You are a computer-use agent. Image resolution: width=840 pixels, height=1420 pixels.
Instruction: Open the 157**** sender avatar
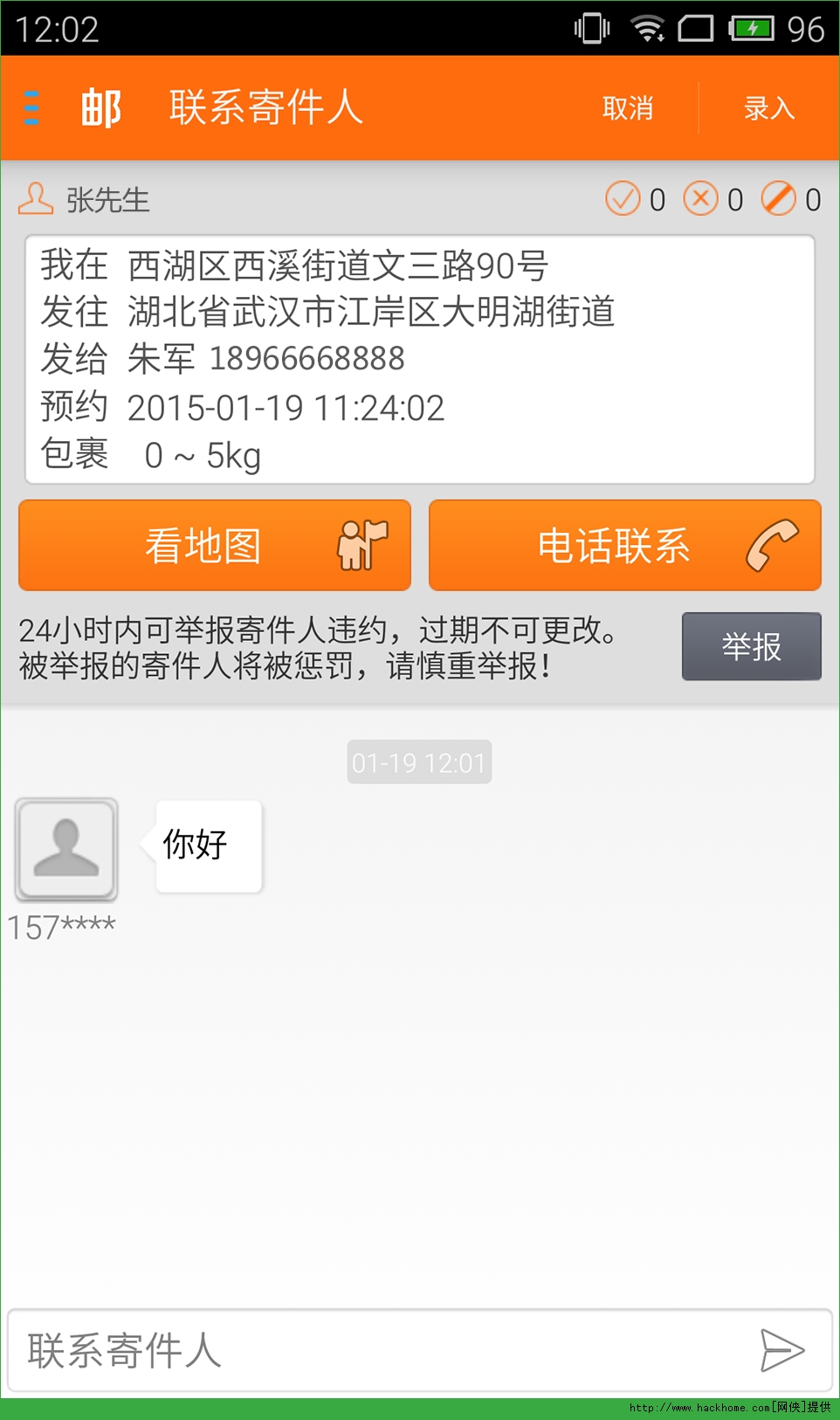click(x=66, y=849)
